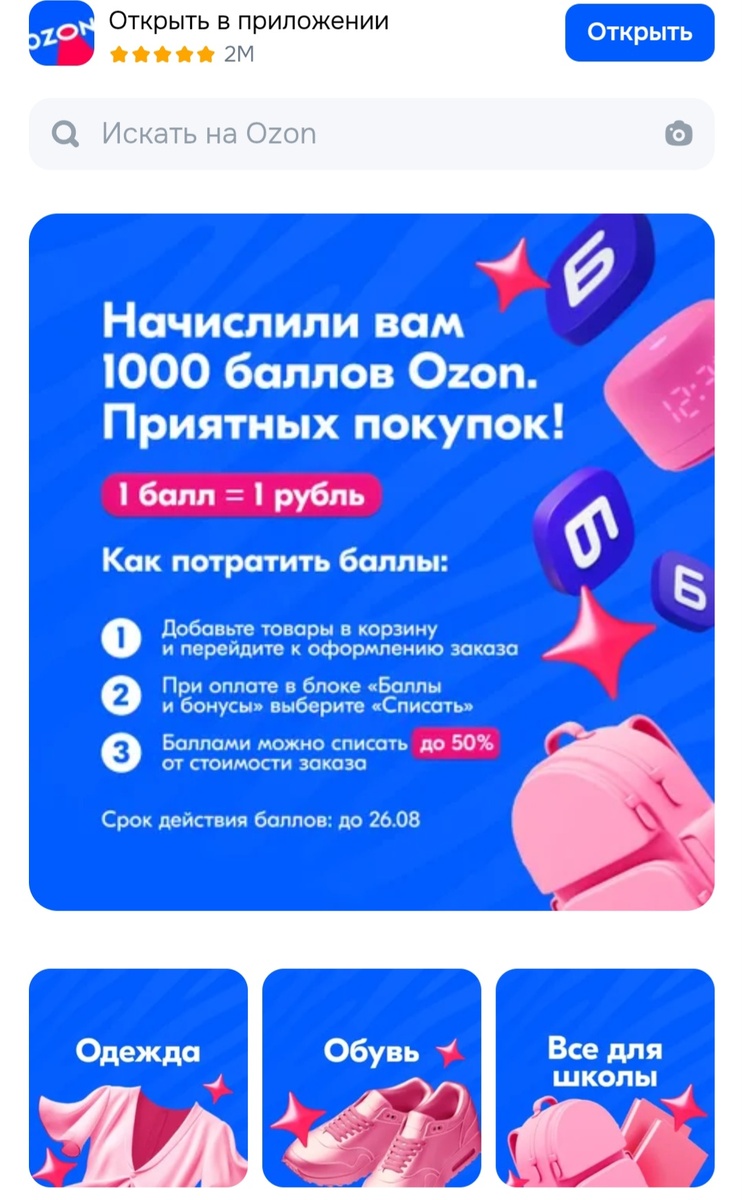
Task: Tap the 1000 points promo banner
Action: [371, 560]
